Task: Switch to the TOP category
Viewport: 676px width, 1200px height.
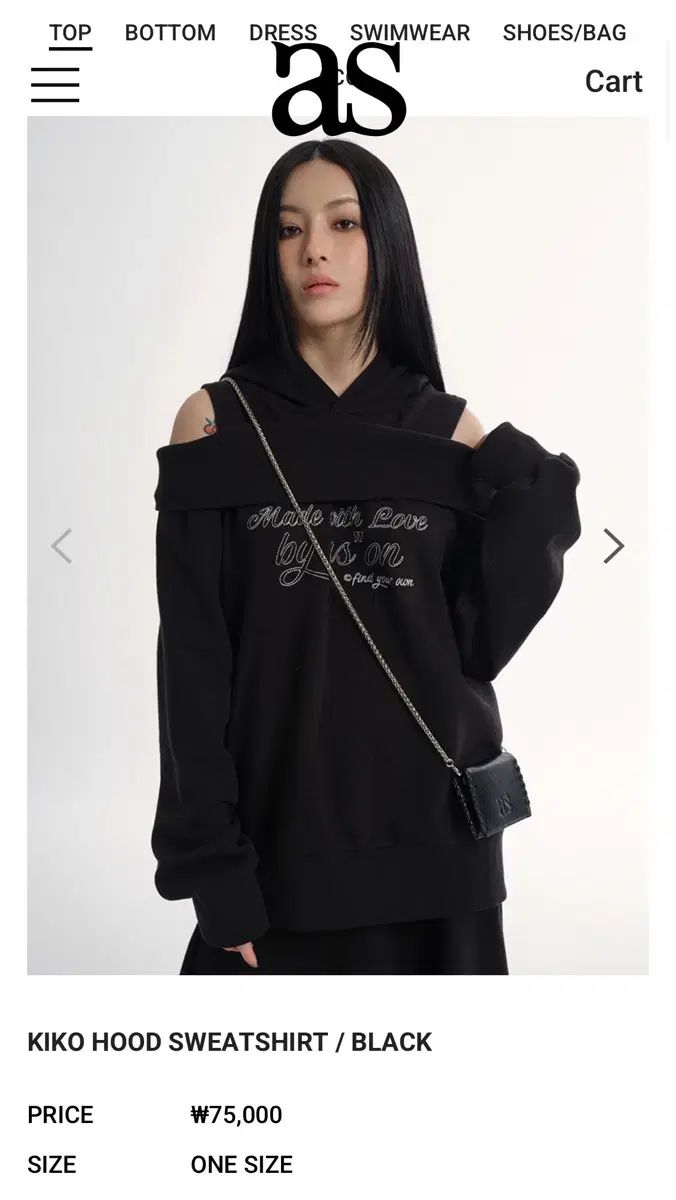Action: click(x=70, y=32)
